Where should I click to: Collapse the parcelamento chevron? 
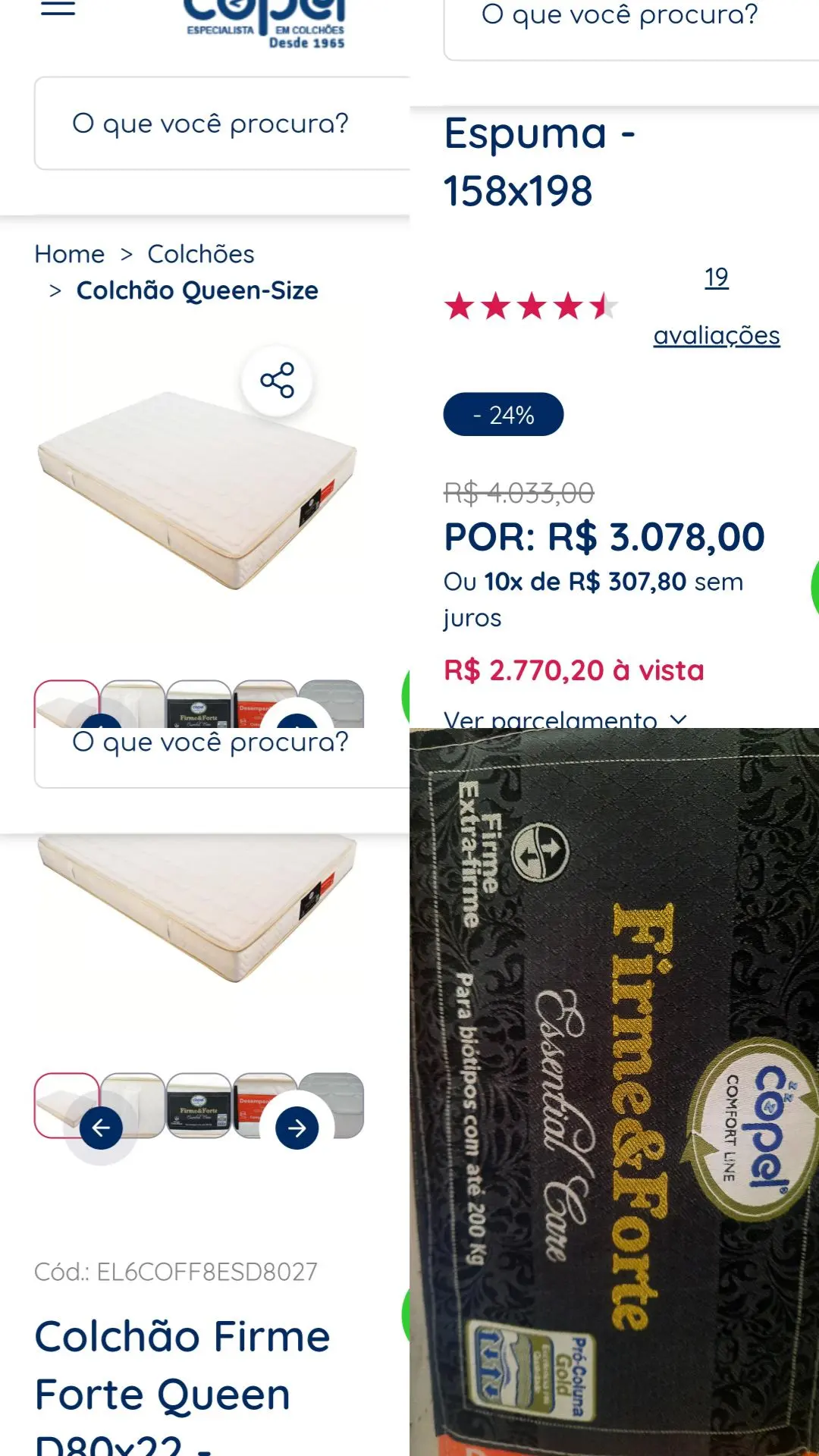pos(679,719)
